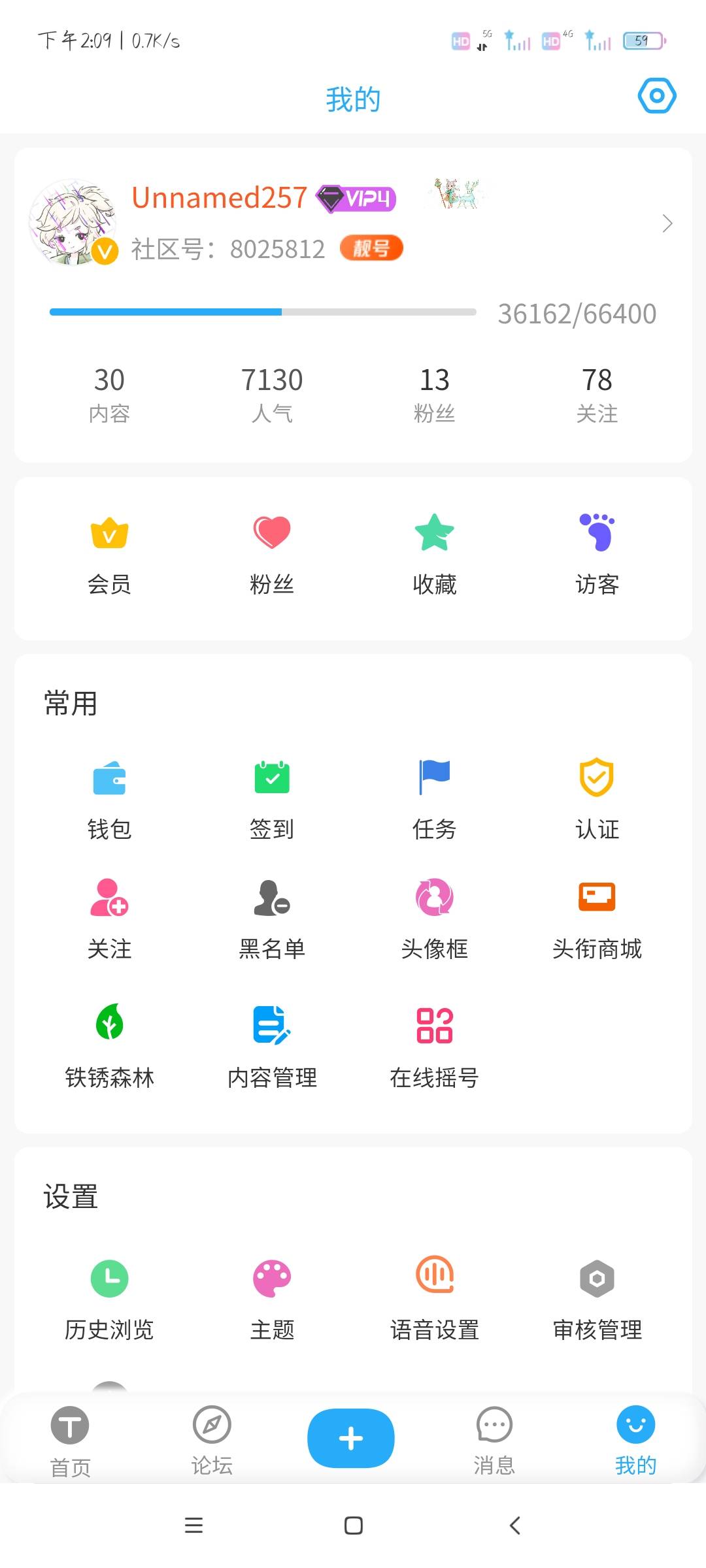The width and height of the screenshot is (706, 1568).
Task: Open the 任务 tasks page
Action: click(x=435, y=798)
